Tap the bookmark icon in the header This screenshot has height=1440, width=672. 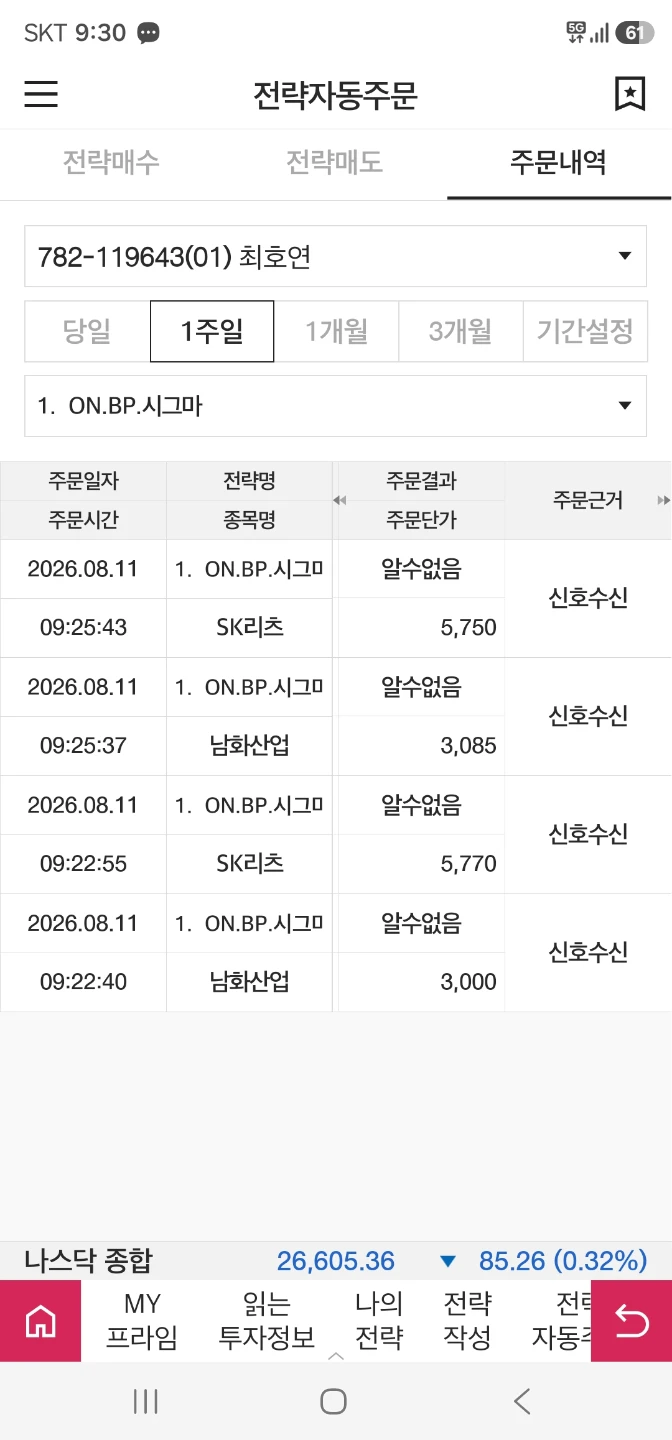630,94
